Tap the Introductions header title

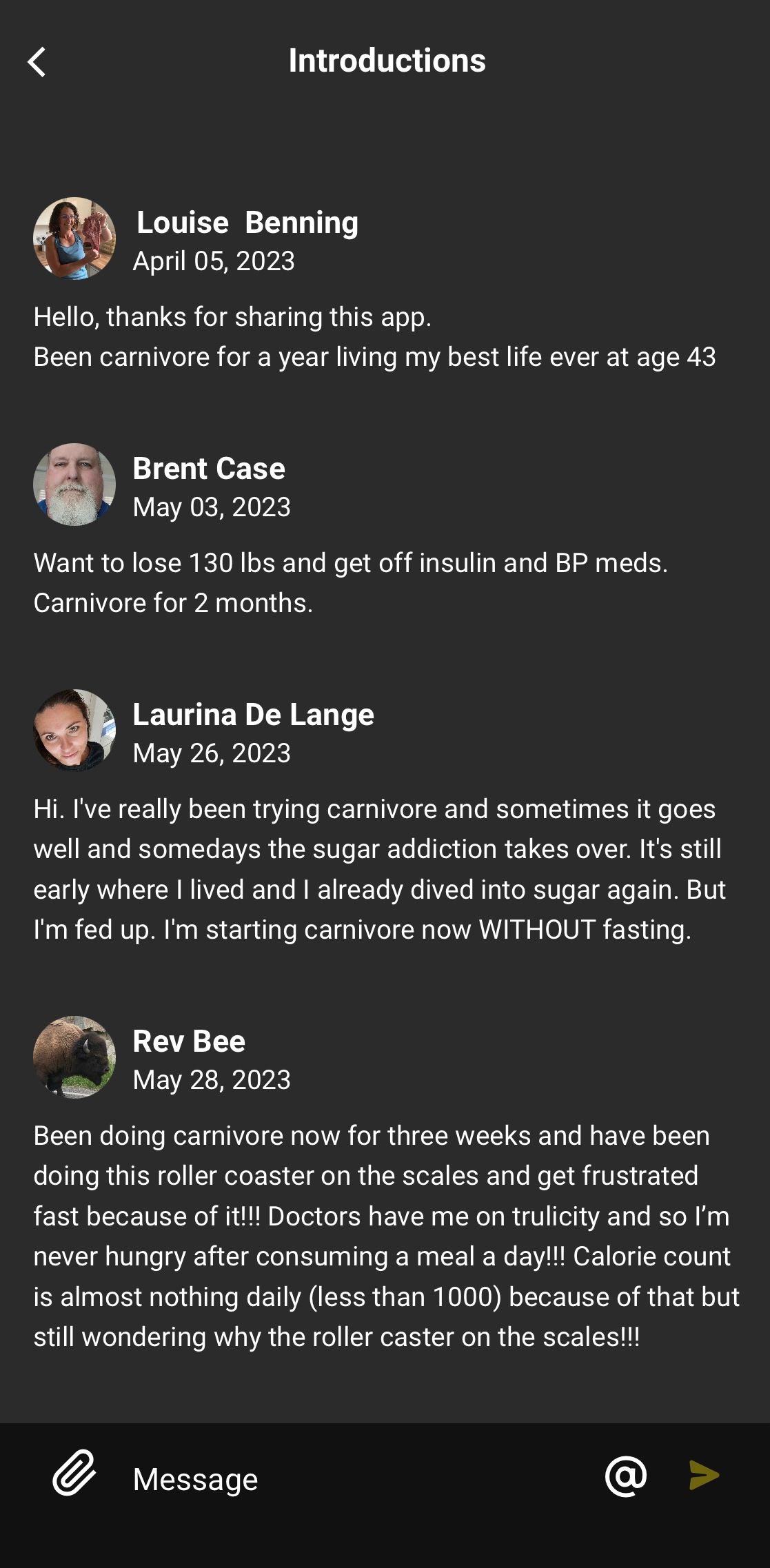point(387,60)
